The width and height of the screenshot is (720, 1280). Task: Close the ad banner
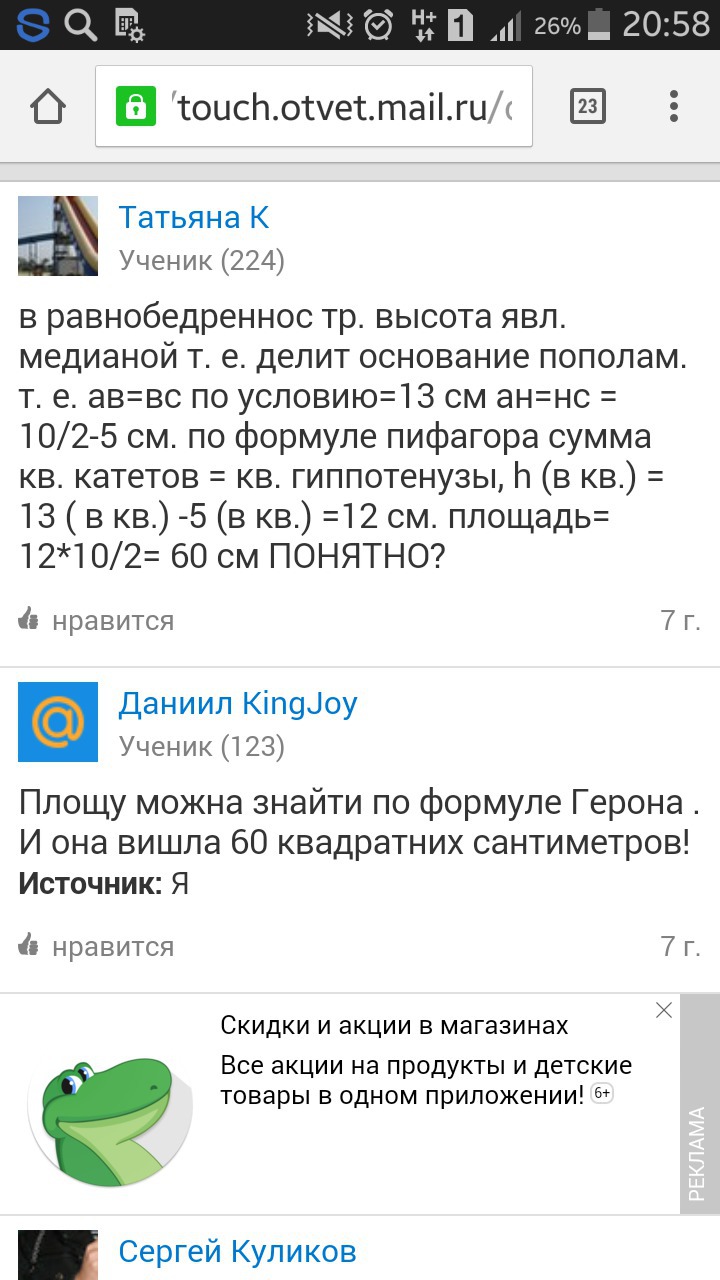664,1011
